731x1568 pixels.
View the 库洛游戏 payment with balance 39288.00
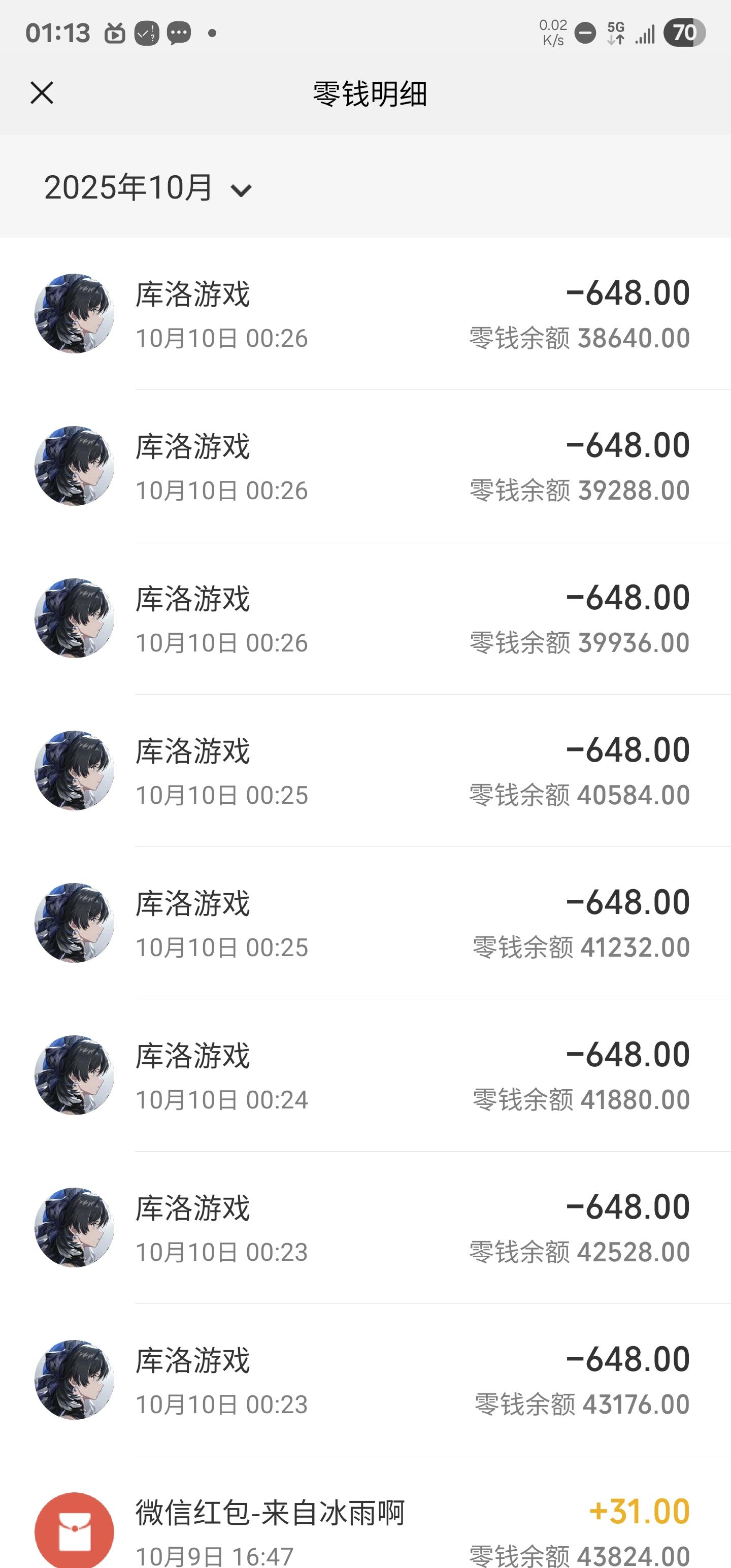(x=365, y=466)
